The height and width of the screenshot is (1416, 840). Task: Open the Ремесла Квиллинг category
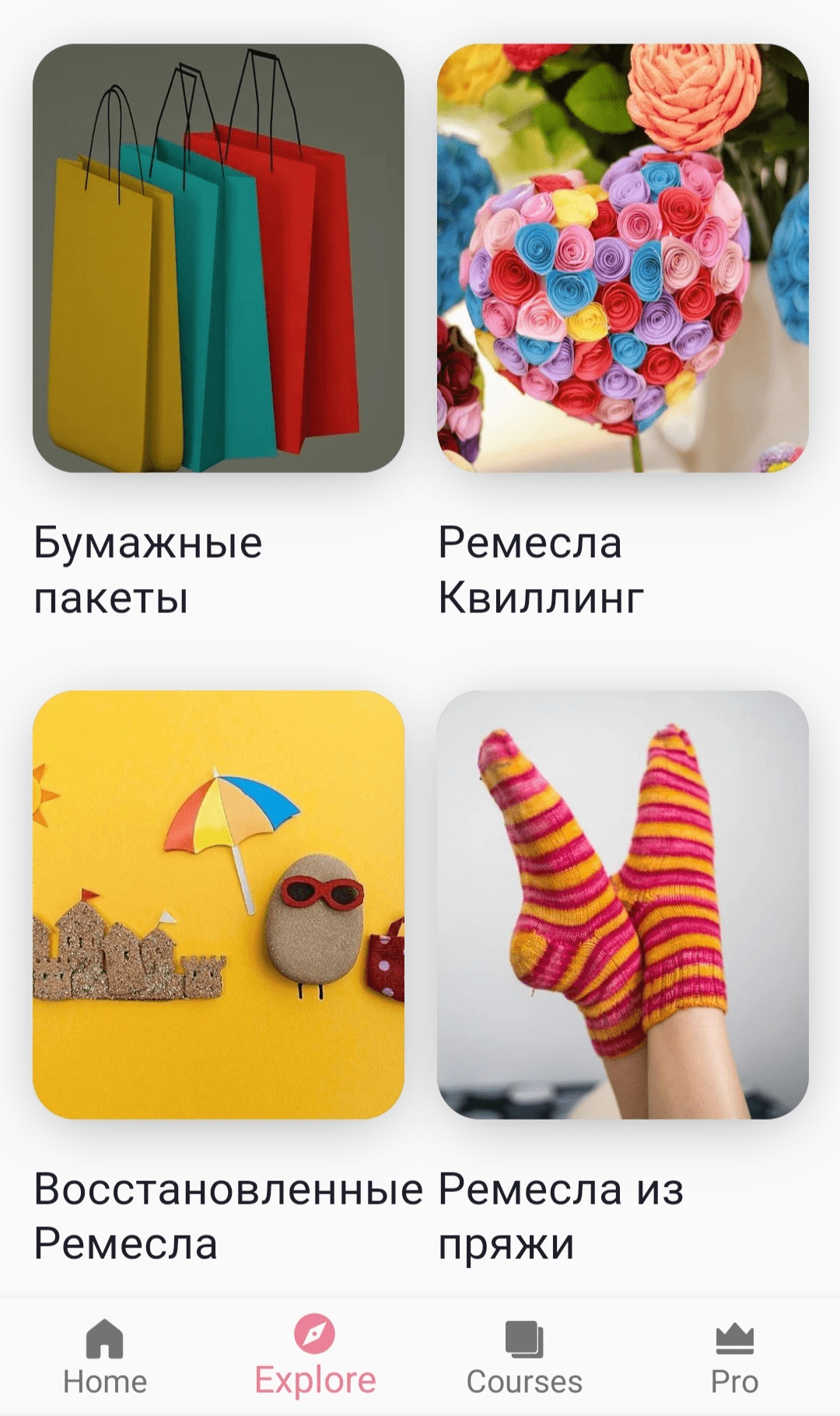pos(622,258)
